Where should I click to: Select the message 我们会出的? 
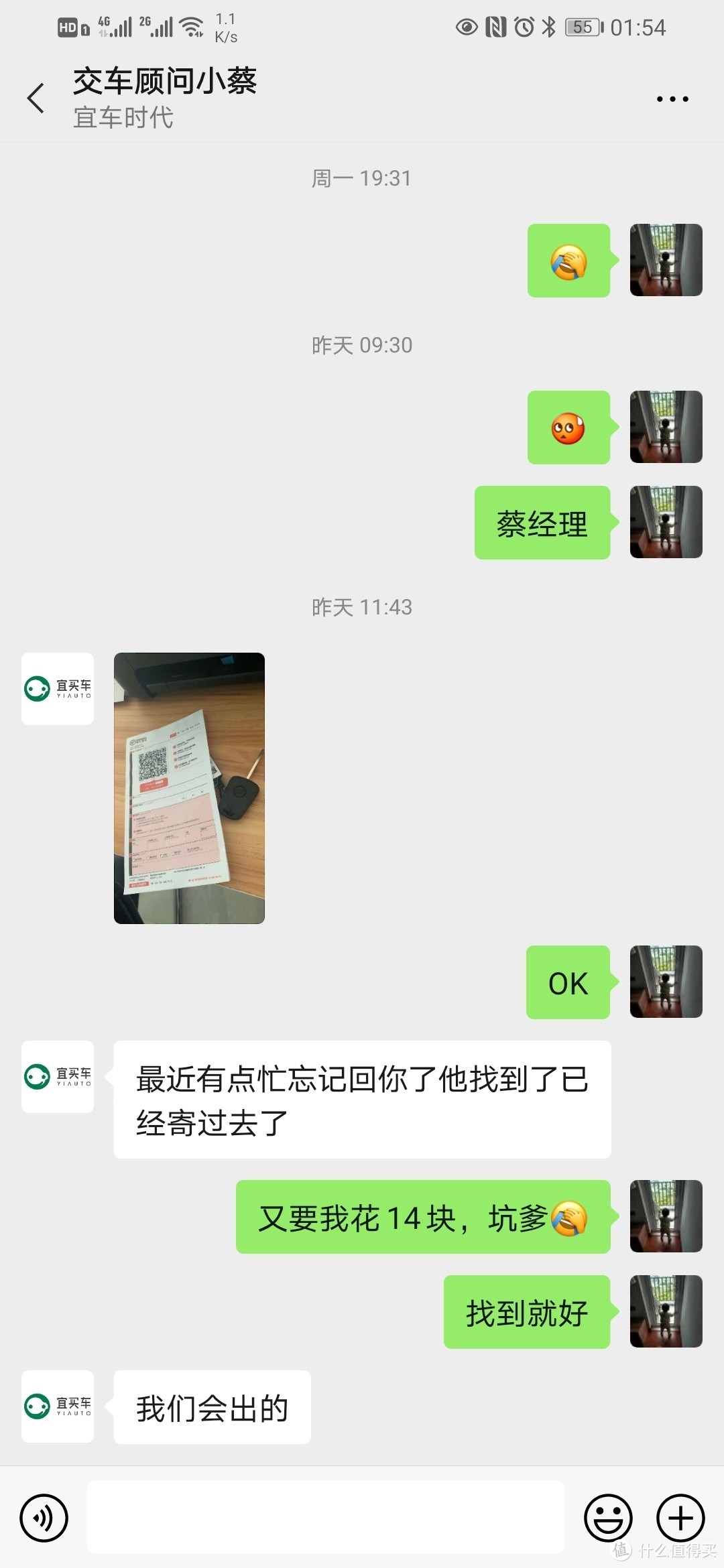click(x=211, y=1407)
